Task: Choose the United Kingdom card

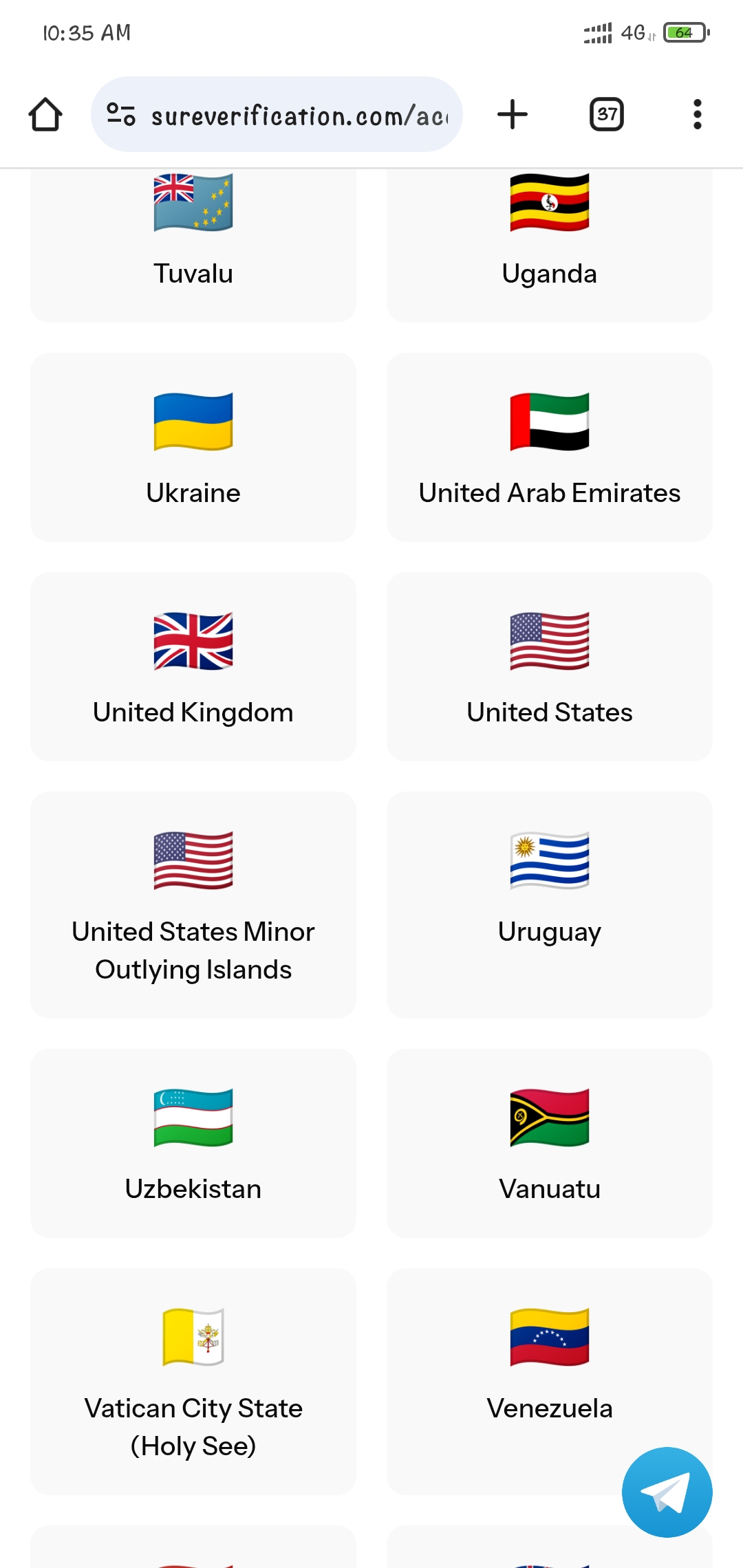Action: pos(193,666)
